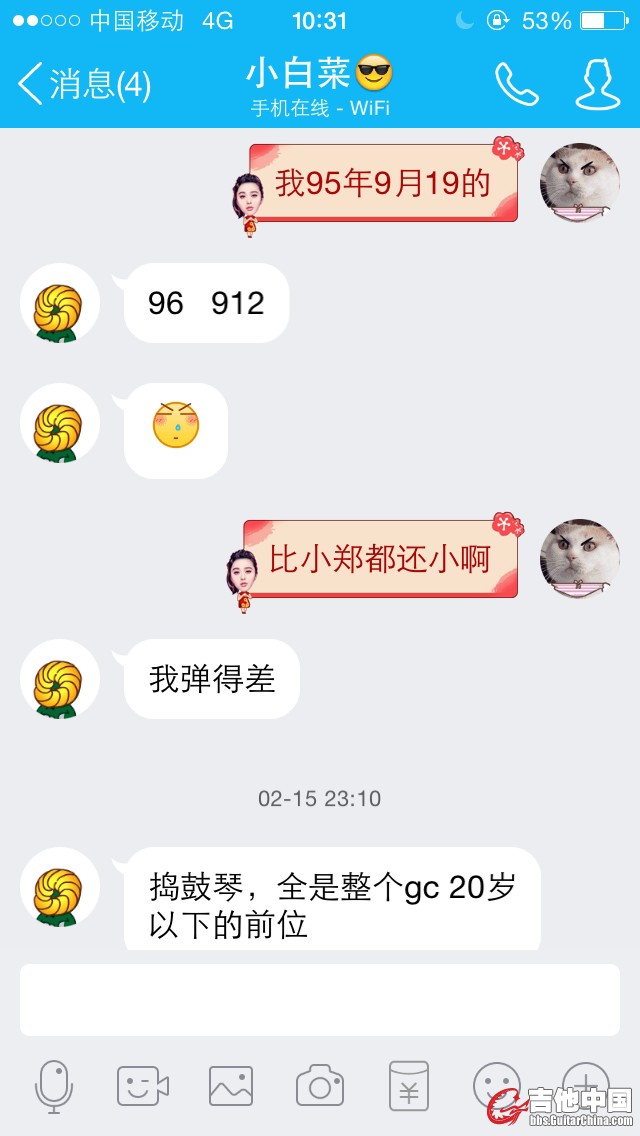Go back to 消息 list
The width and height of the screenshot is (640, 1136).
[x=84, y=84]
